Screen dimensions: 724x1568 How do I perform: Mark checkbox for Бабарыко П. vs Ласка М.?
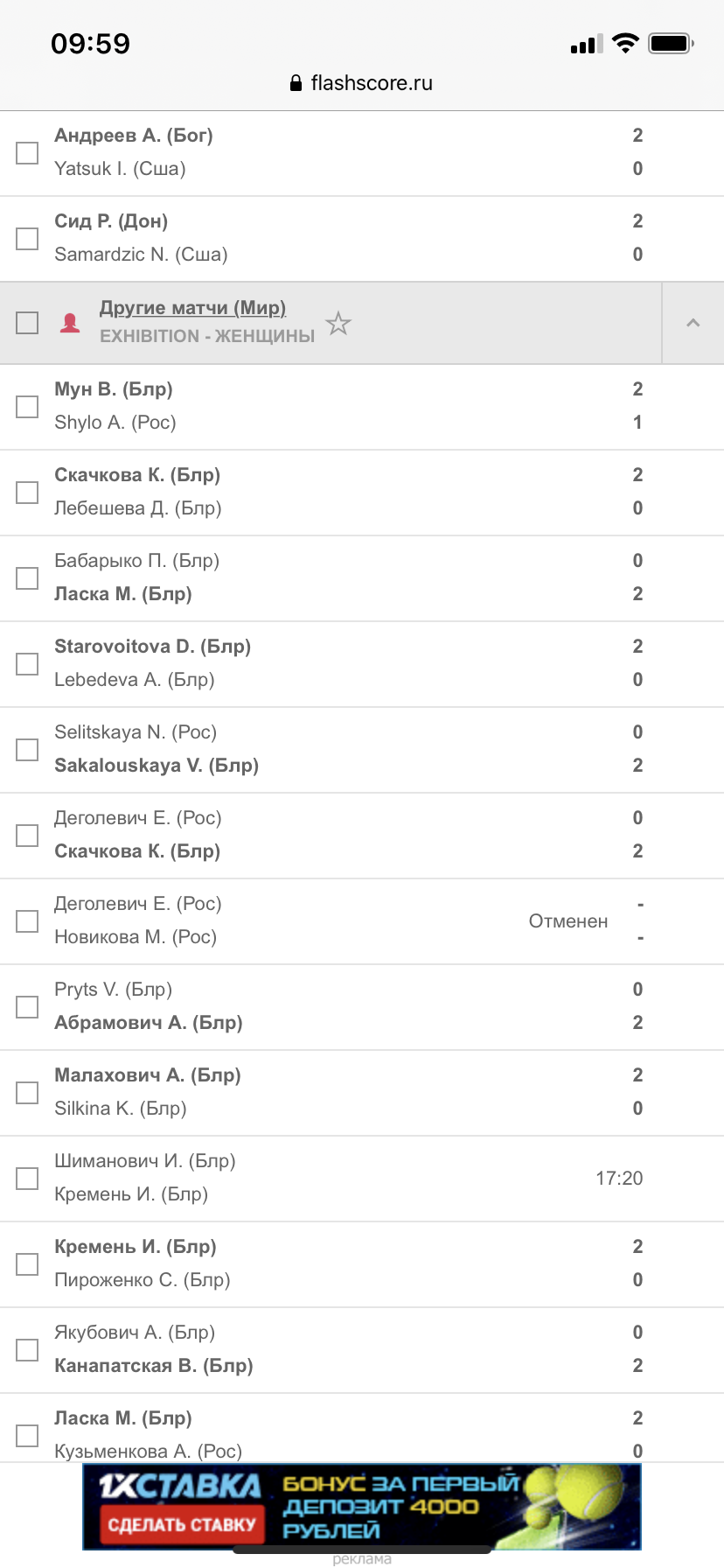28,578
